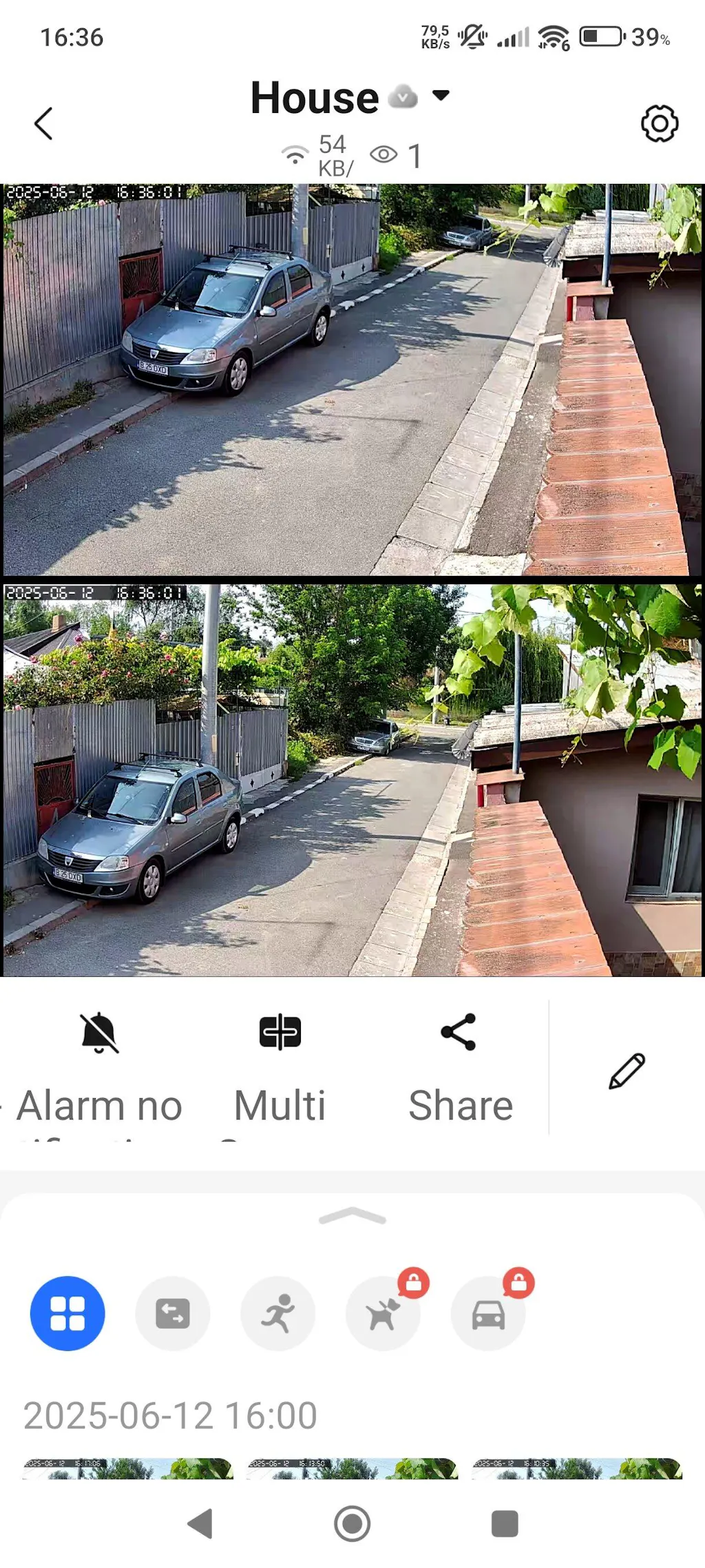
Task: Share this camera
Action: pyautogui.click(x=459, y=1033)
